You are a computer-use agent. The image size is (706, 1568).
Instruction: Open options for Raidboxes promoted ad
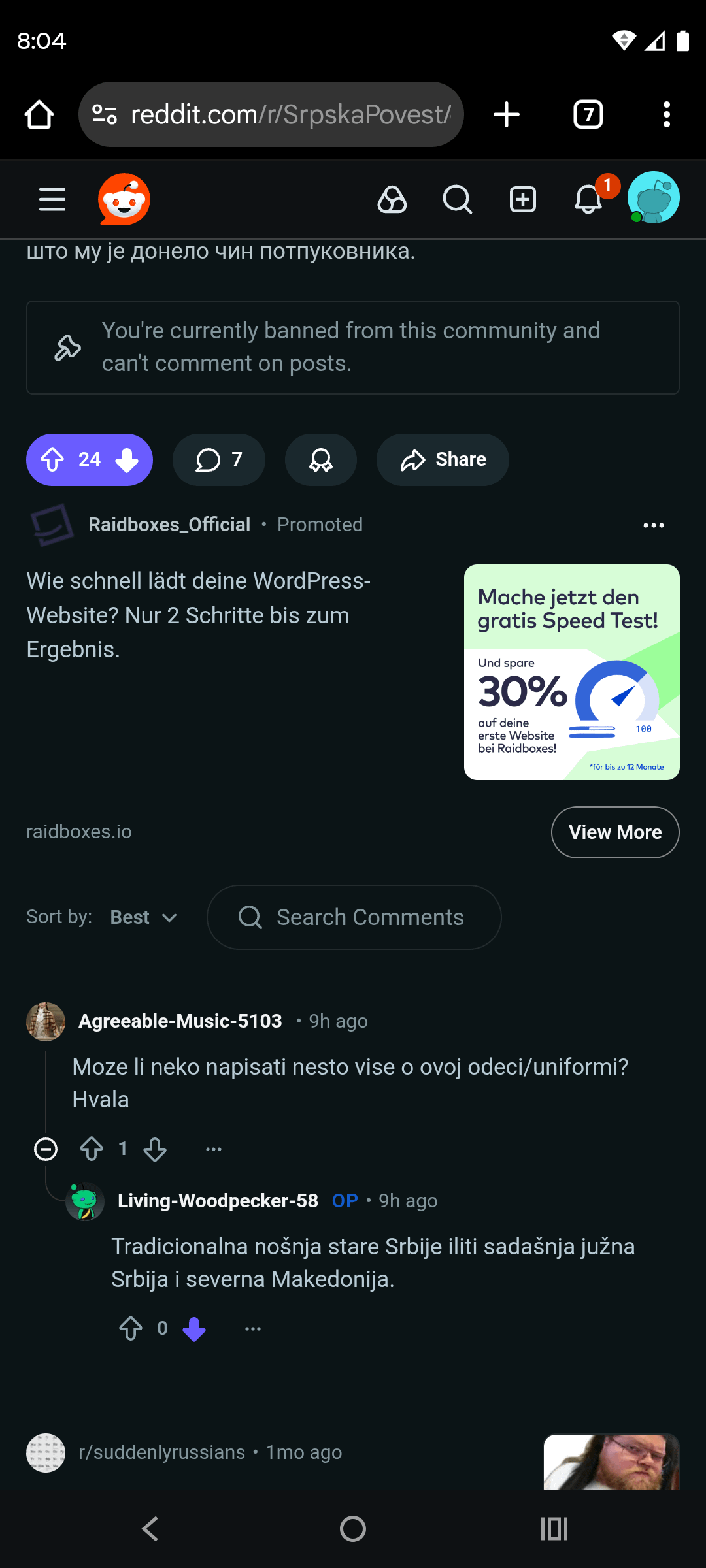point(653,525)
